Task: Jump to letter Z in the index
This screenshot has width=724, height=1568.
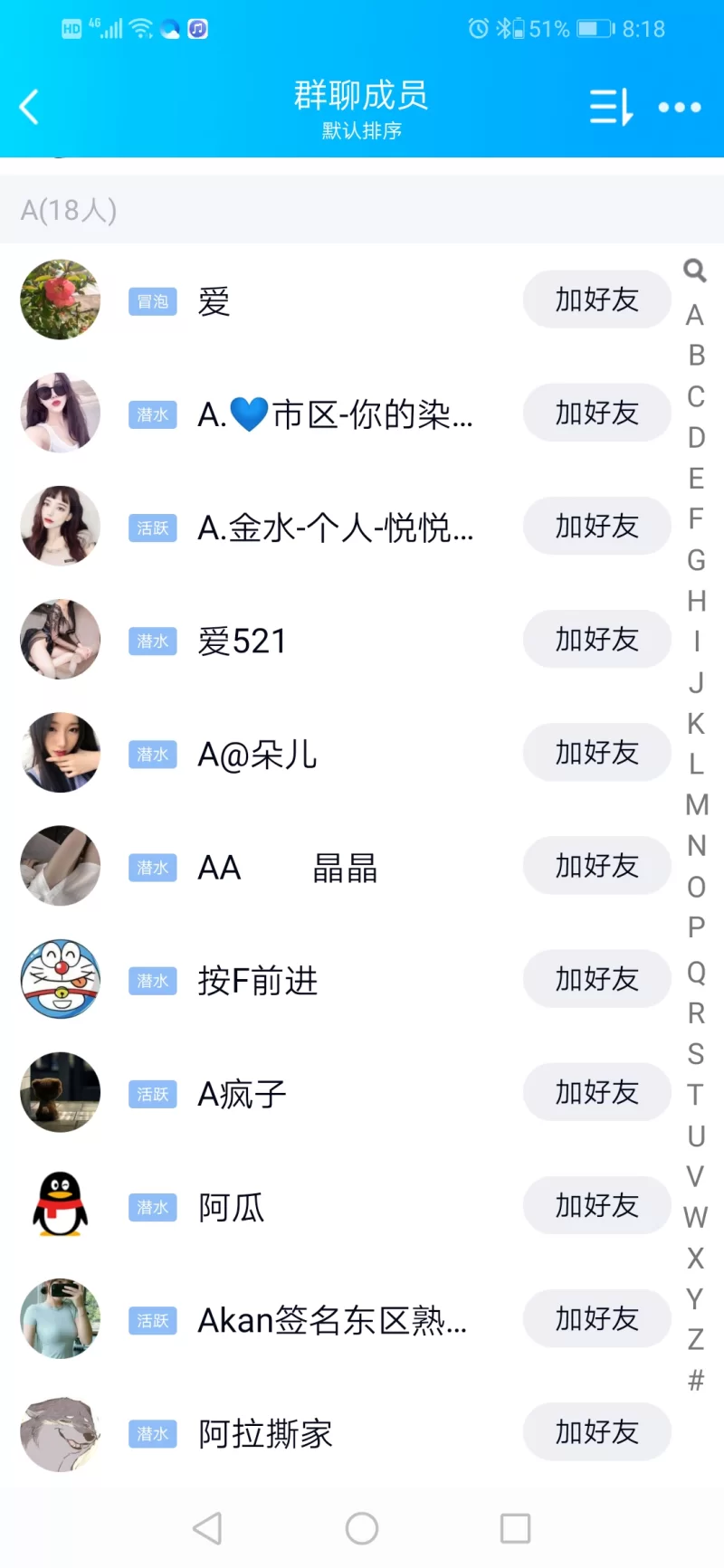Action: [695, 1339]
